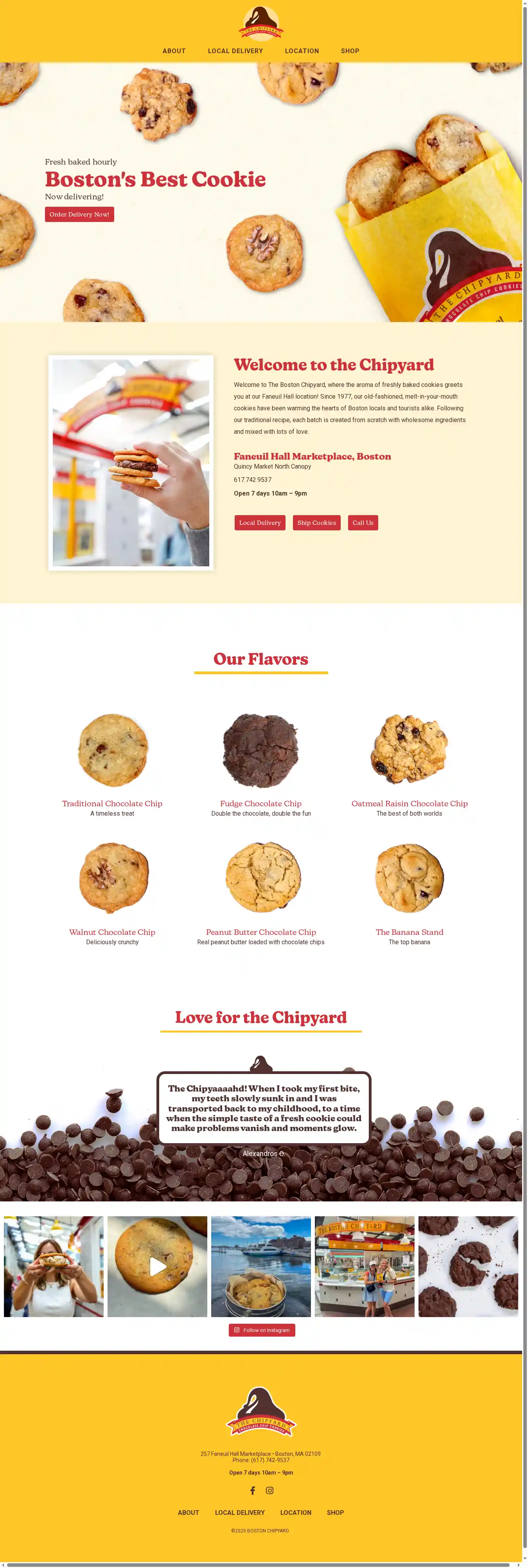Play the Instagram cookie video
528x1568 pixels.
[157, 1267]
